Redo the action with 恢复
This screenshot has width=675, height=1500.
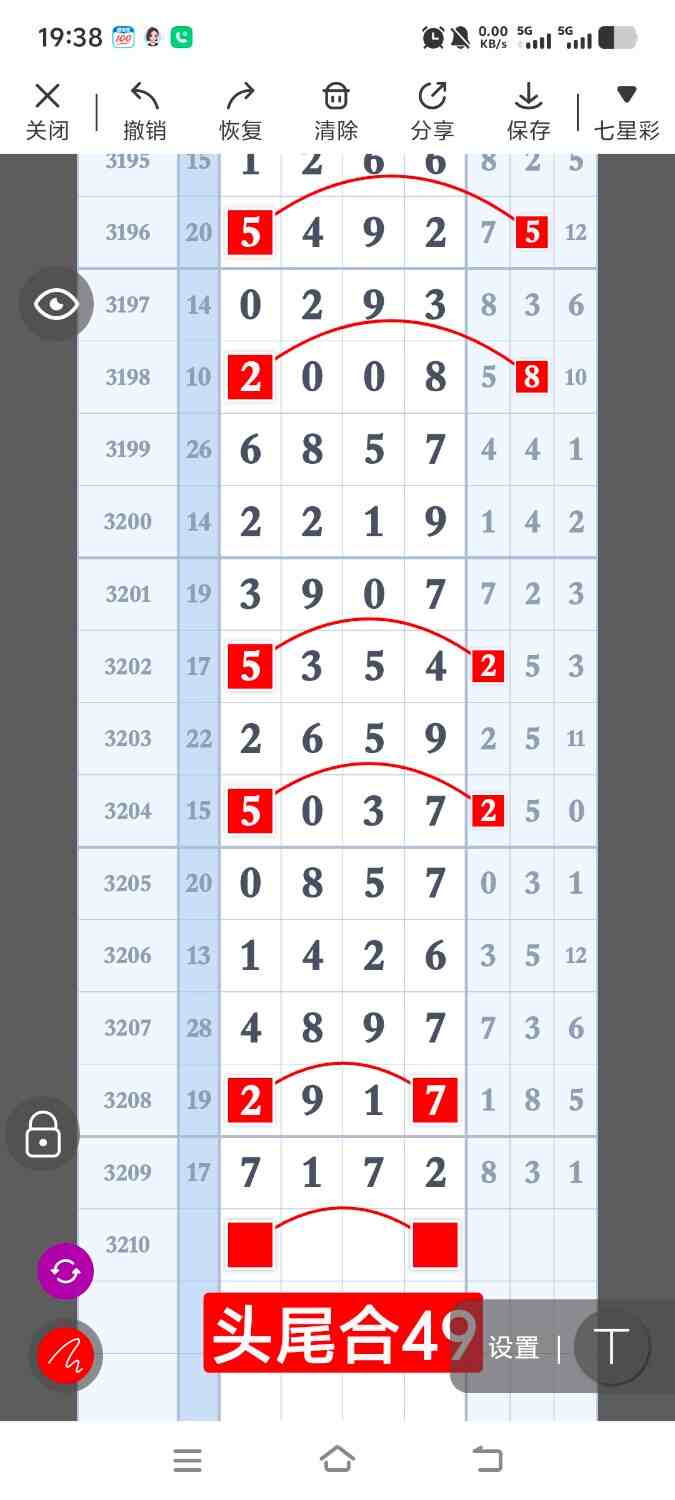(x=240, y=111)
